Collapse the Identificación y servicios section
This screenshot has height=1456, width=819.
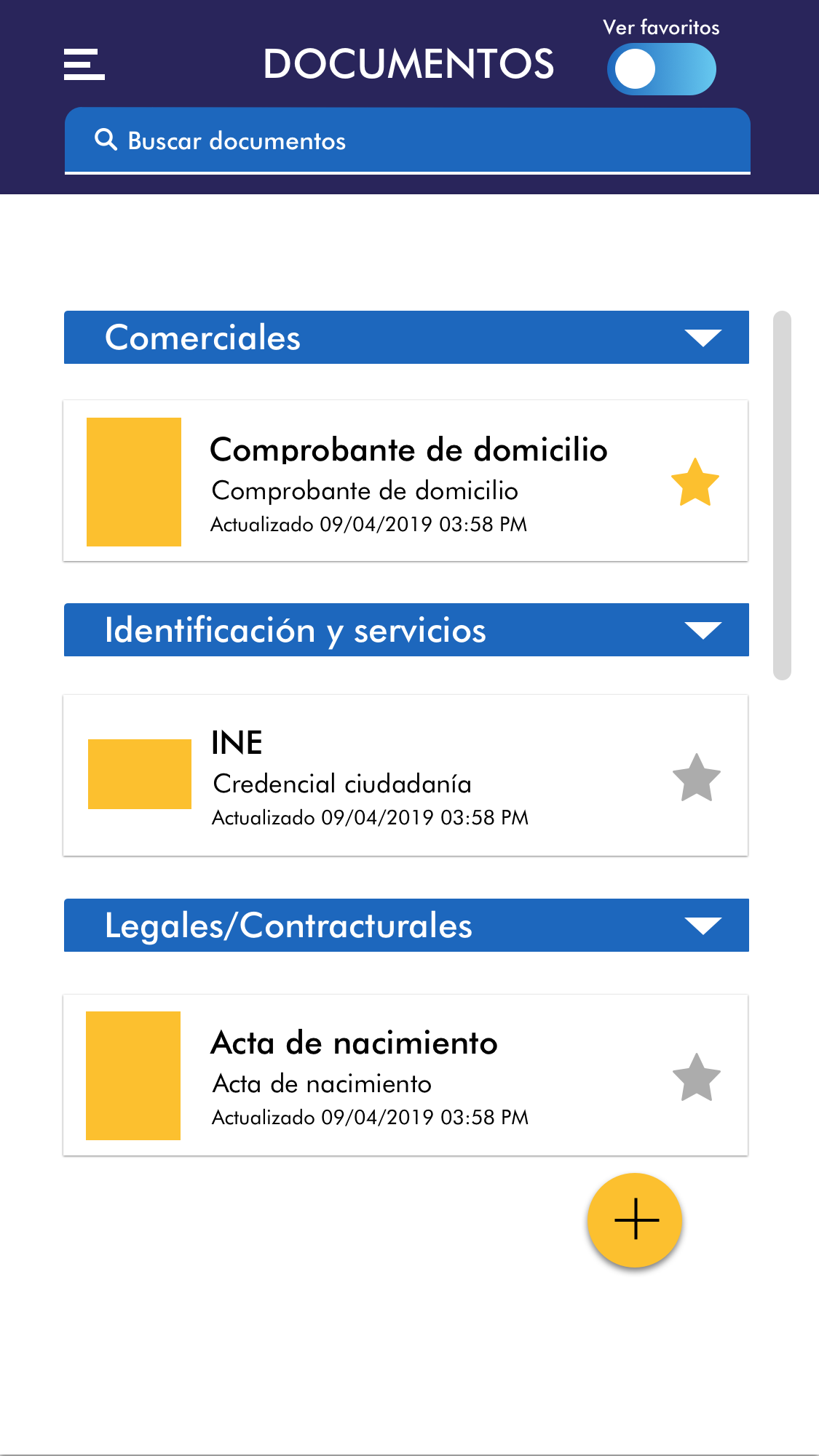click(x=702, y=630)
